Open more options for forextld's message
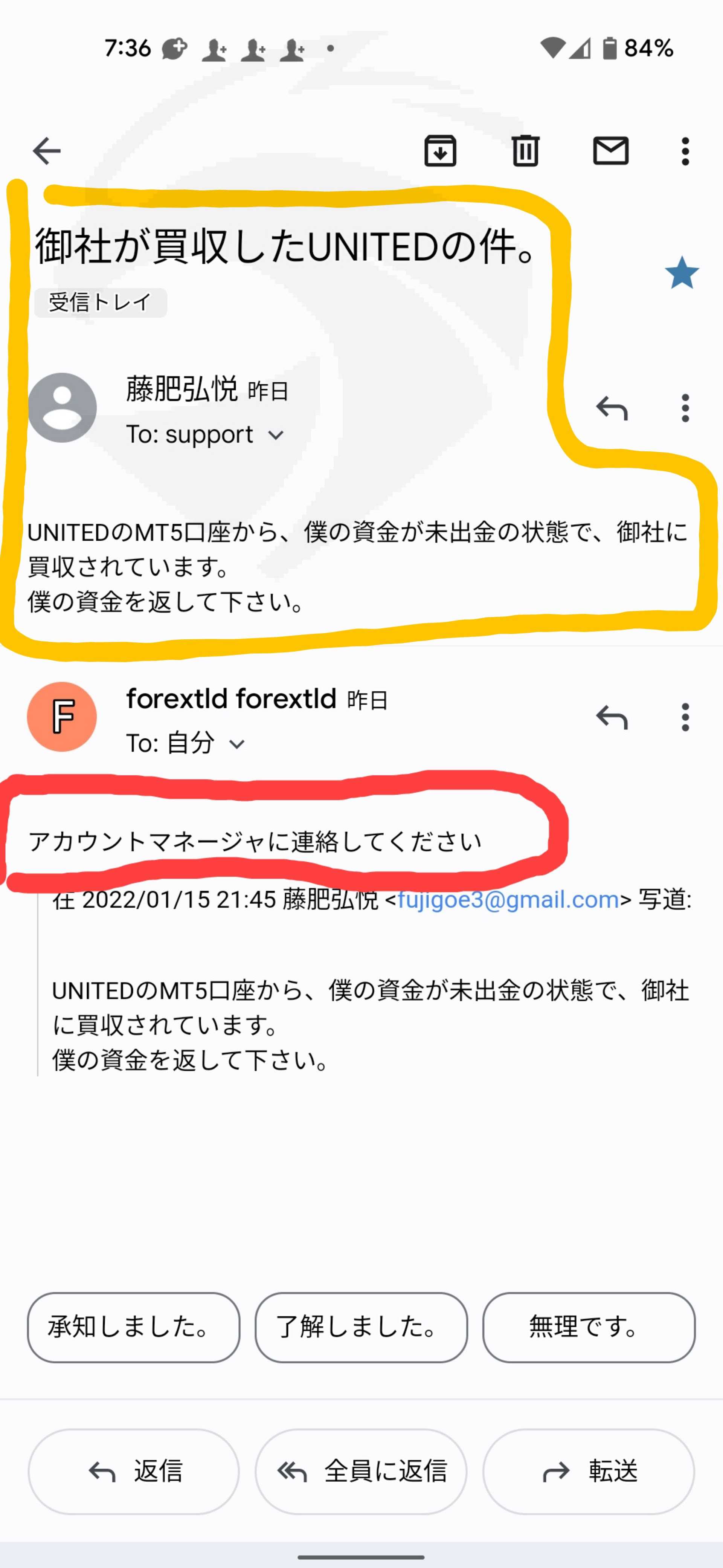 [685, 718]
